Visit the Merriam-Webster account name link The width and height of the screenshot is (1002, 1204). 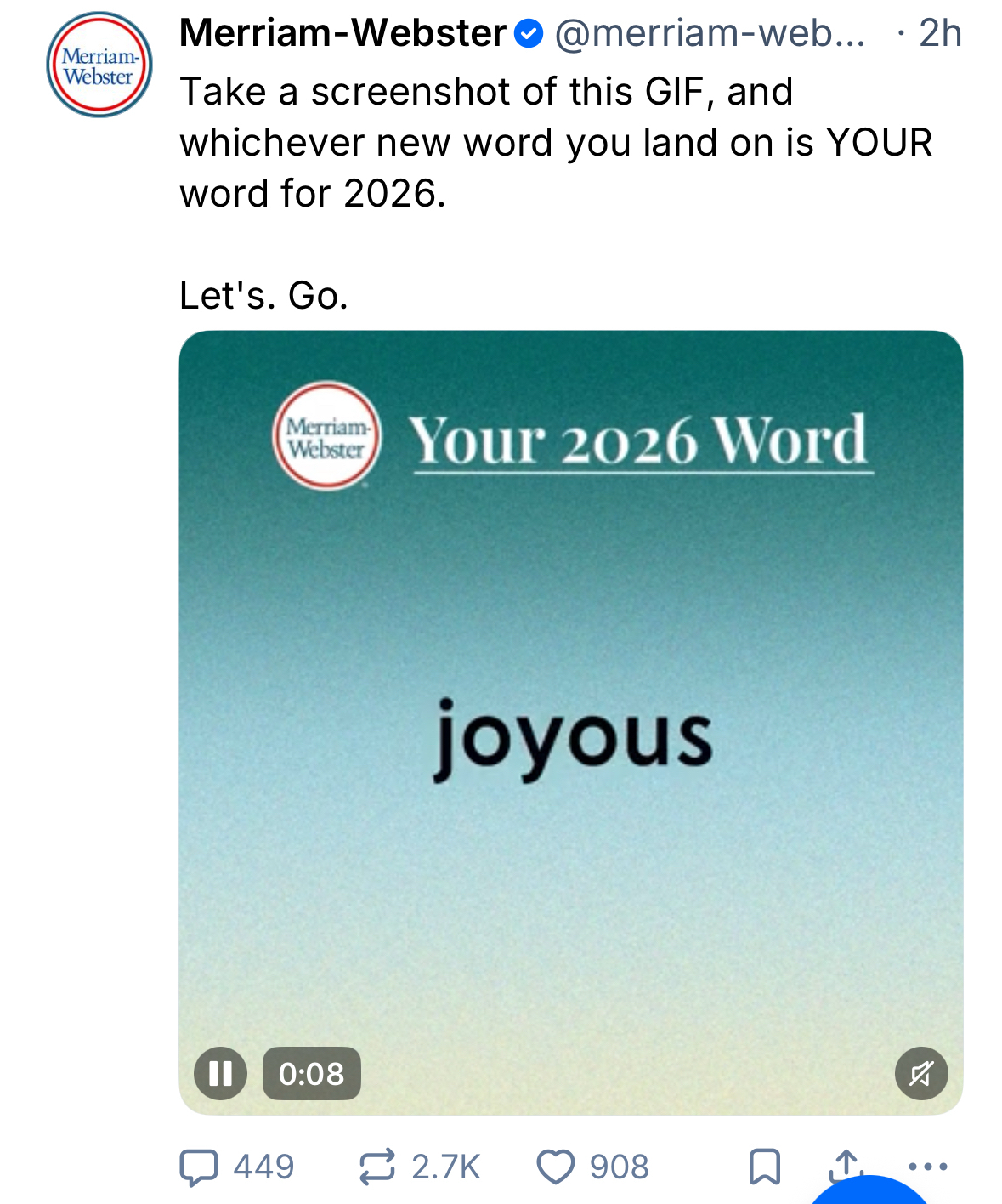pos(342,34)
